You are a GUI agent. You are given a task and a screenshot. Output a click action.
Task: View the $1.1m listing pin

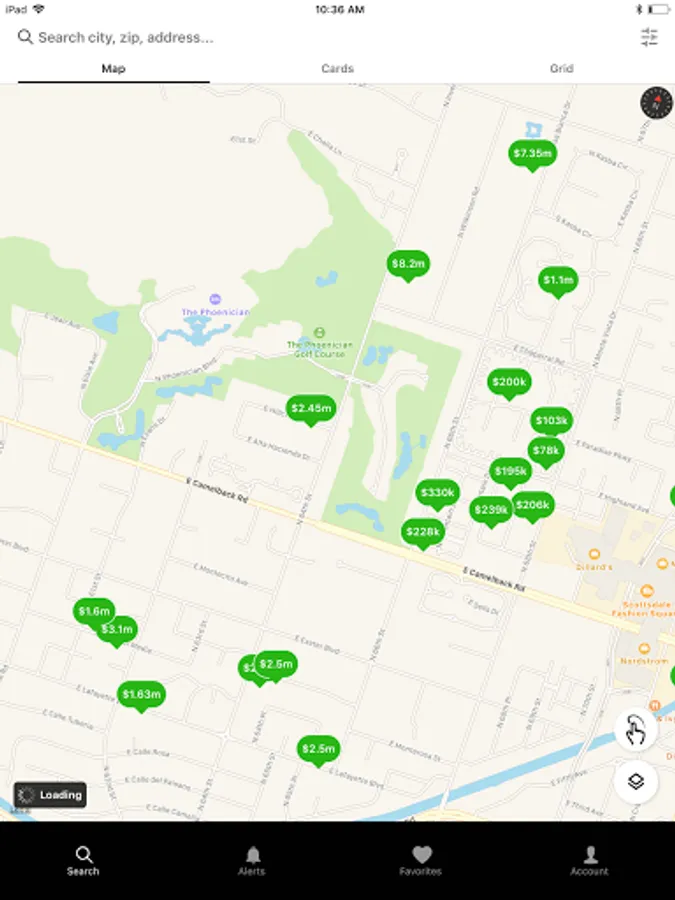pyautogui.click(x=558, y=281)
